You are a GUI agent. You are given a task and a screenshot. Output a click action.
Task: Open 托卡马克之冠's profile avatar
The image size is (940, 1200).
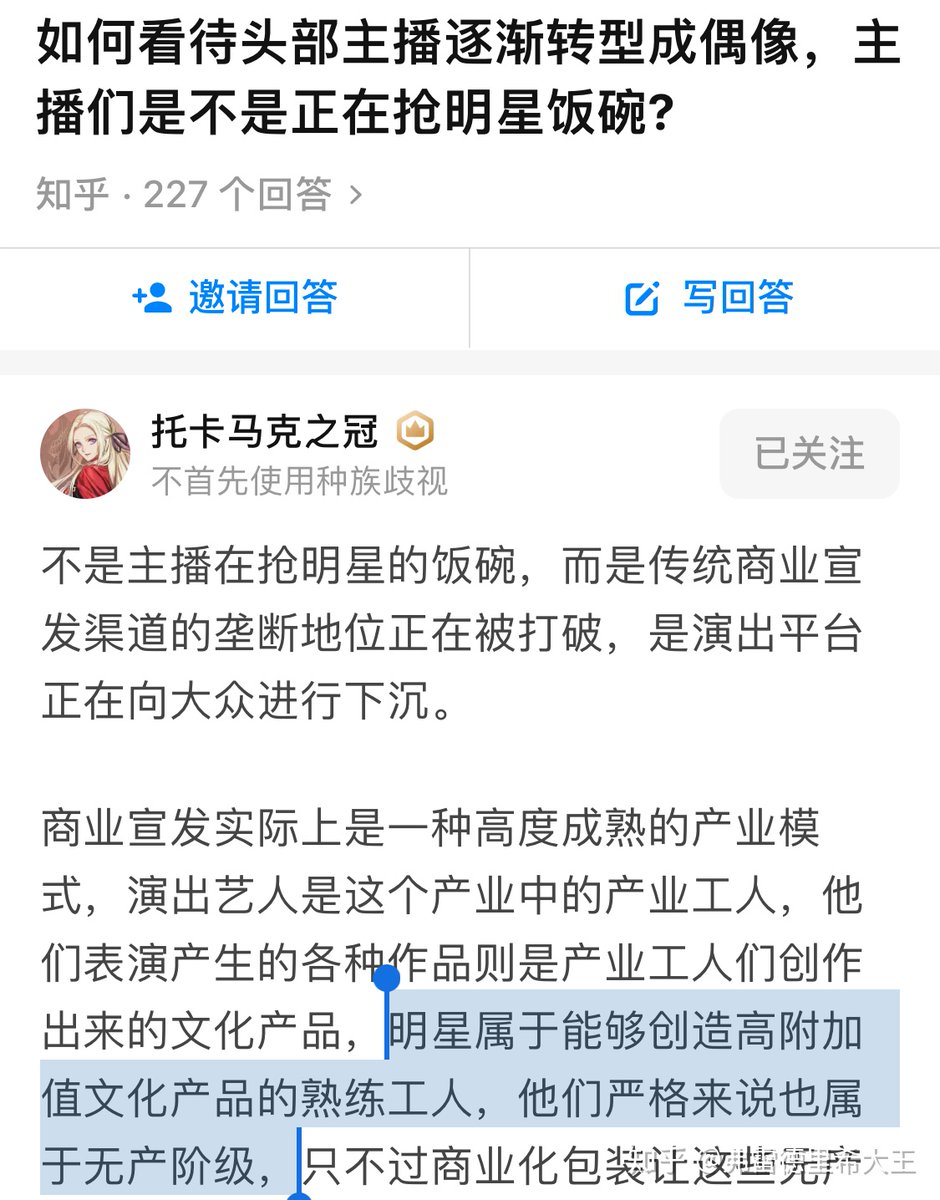85,453
